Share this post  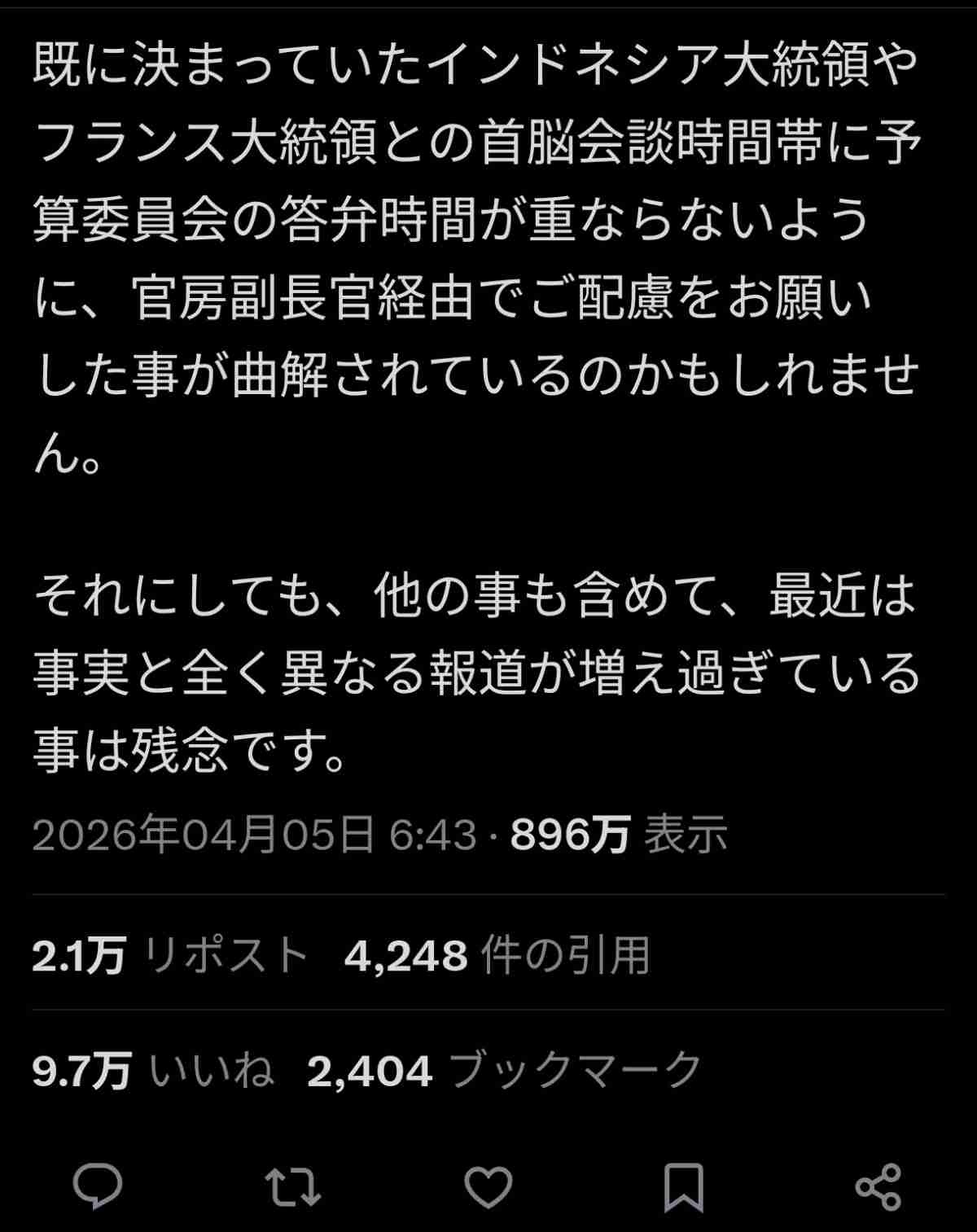click(x=878, y=1186)
